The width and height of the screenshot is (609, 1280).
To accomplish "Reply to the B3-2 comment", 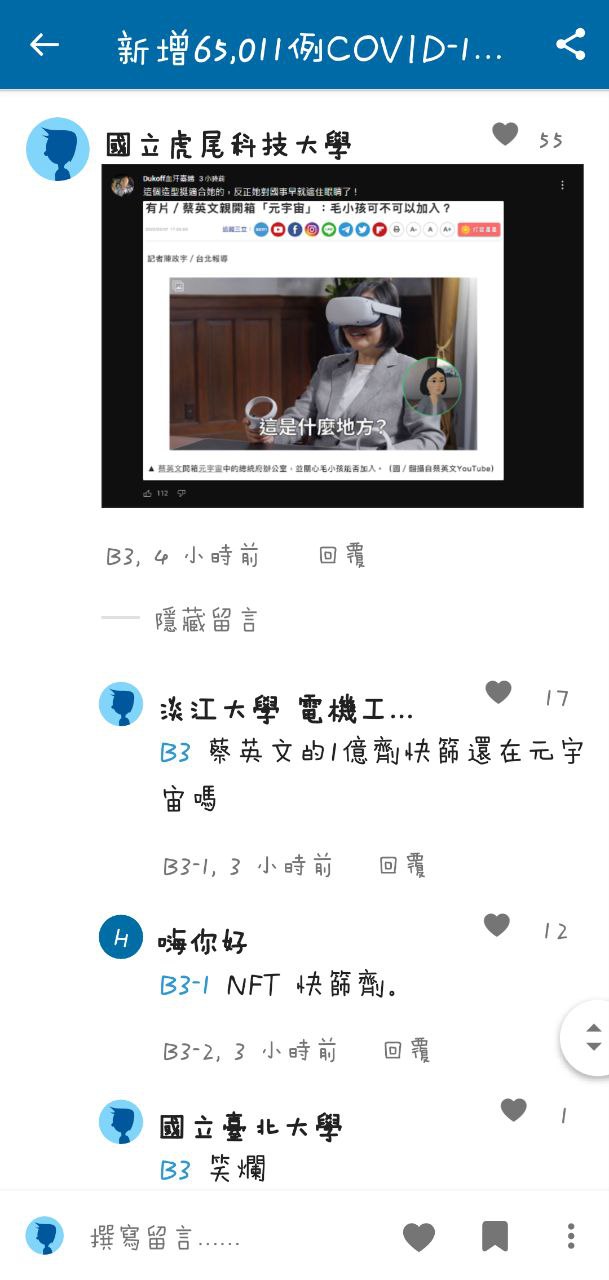I will point(407,1050).
